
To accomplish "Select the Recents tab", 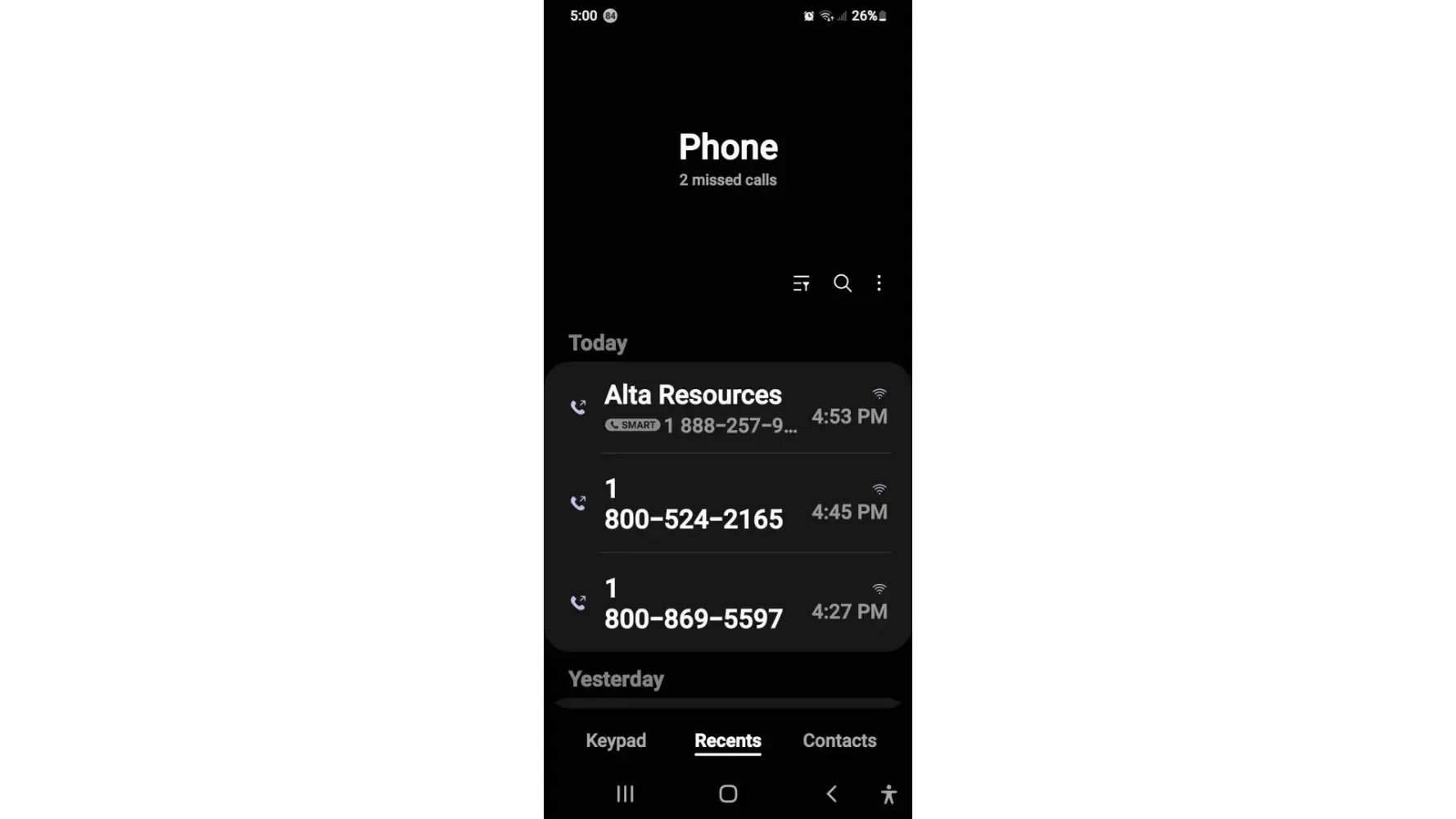I will coord(727,740).
